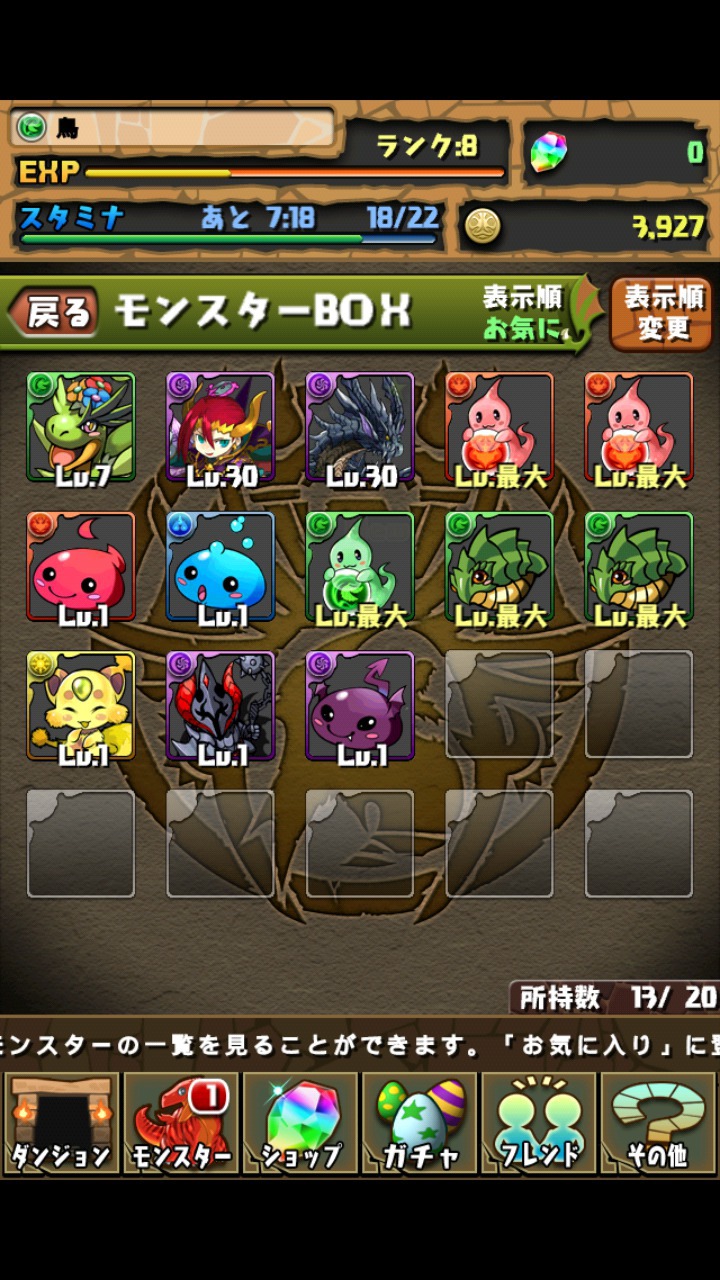Select the red-haired girl monster at Lv.30
The image size is (720, 1280).
(220, 427)
